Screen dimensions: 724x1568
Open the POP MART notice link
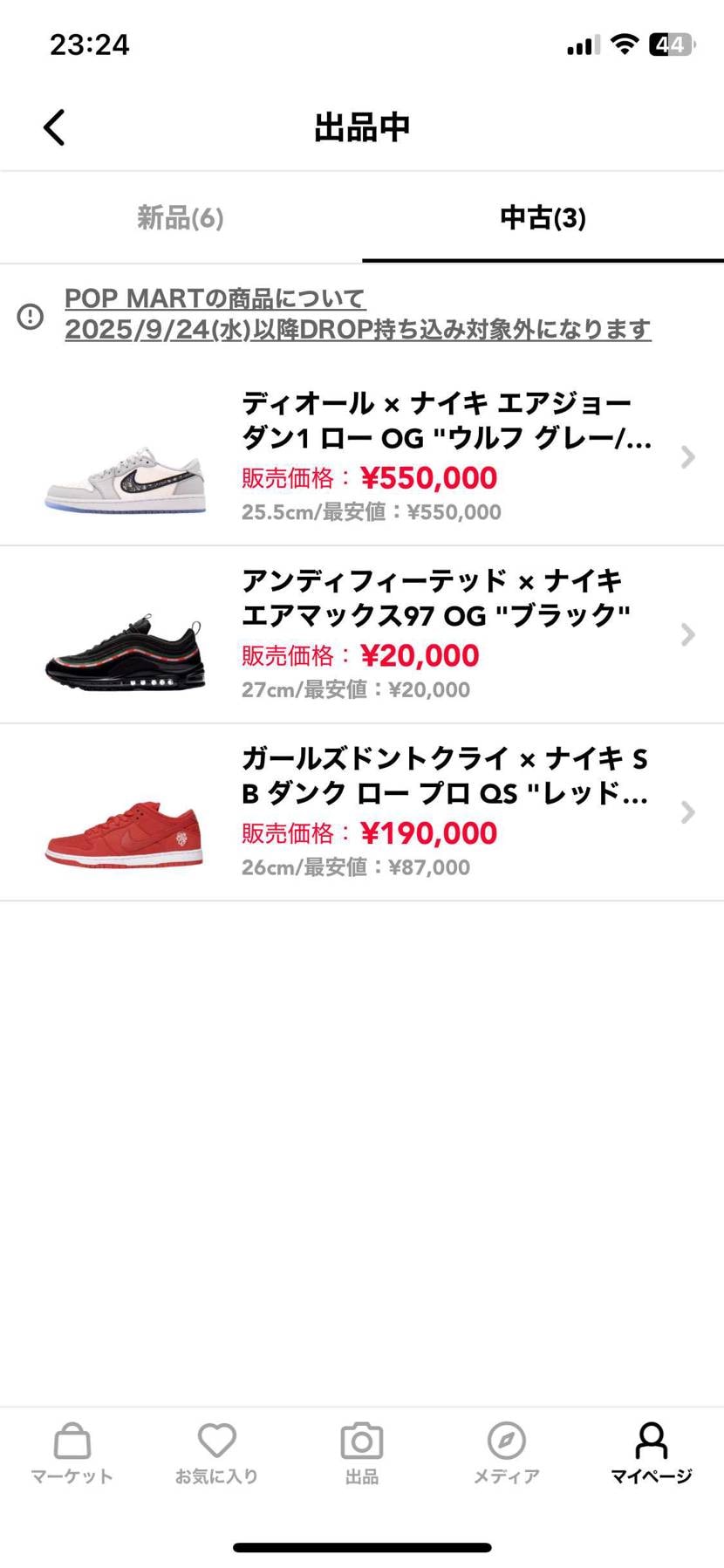pos(215,298)
